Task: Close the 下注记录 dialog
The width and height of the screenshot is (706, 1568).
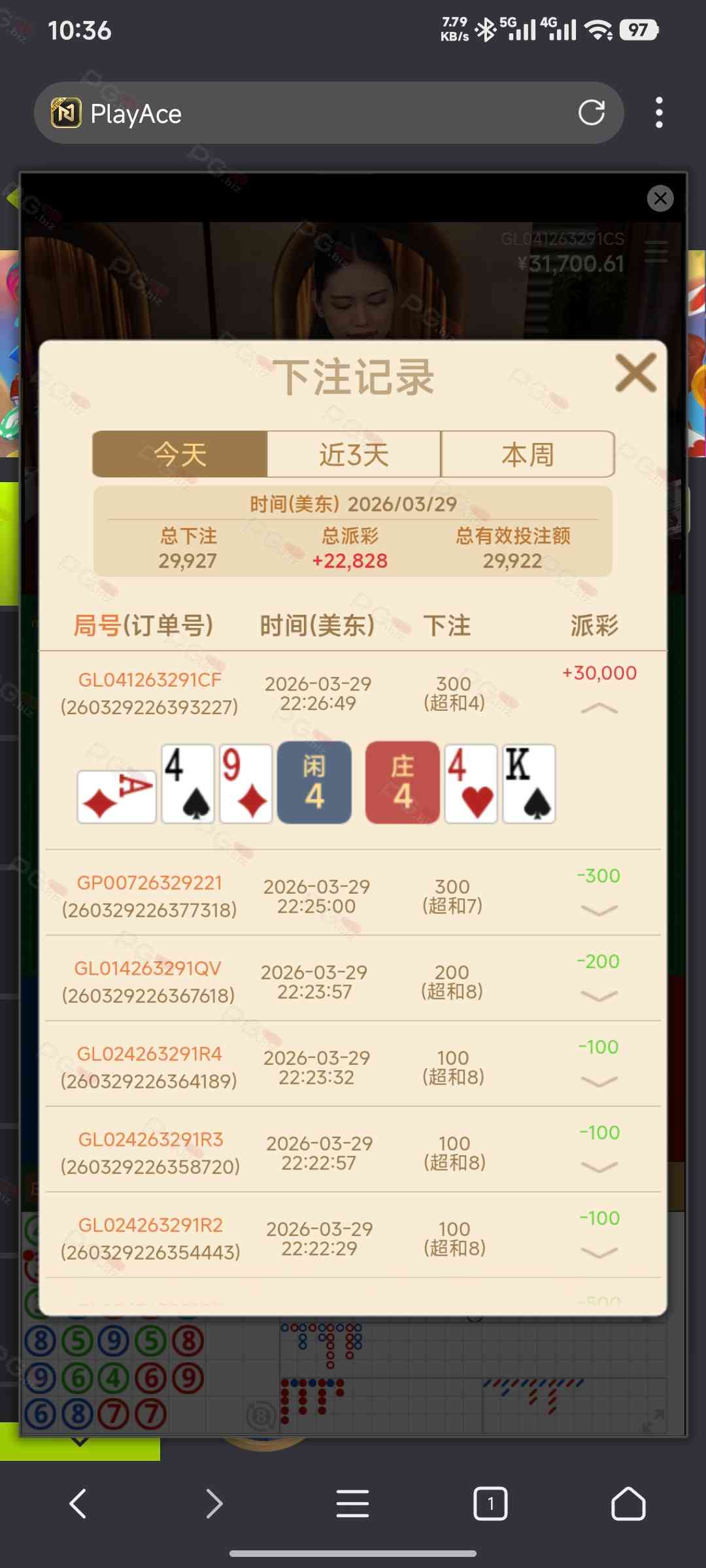Action: click(x=635, y=374)
